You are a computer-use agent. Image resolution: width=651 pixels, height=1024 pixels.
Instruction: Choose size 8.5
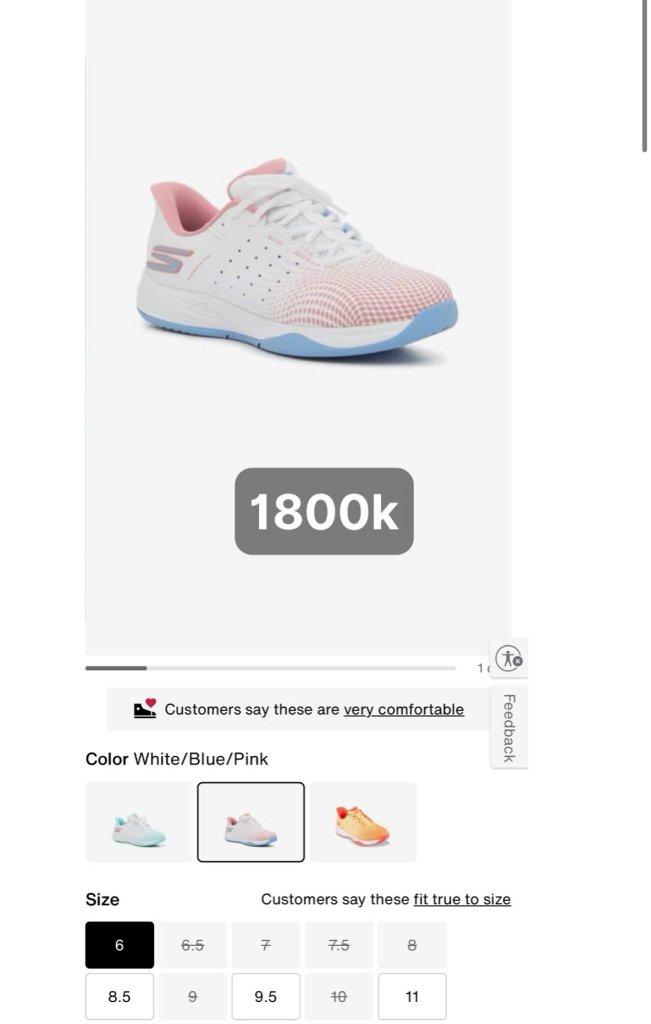point(119,997)
